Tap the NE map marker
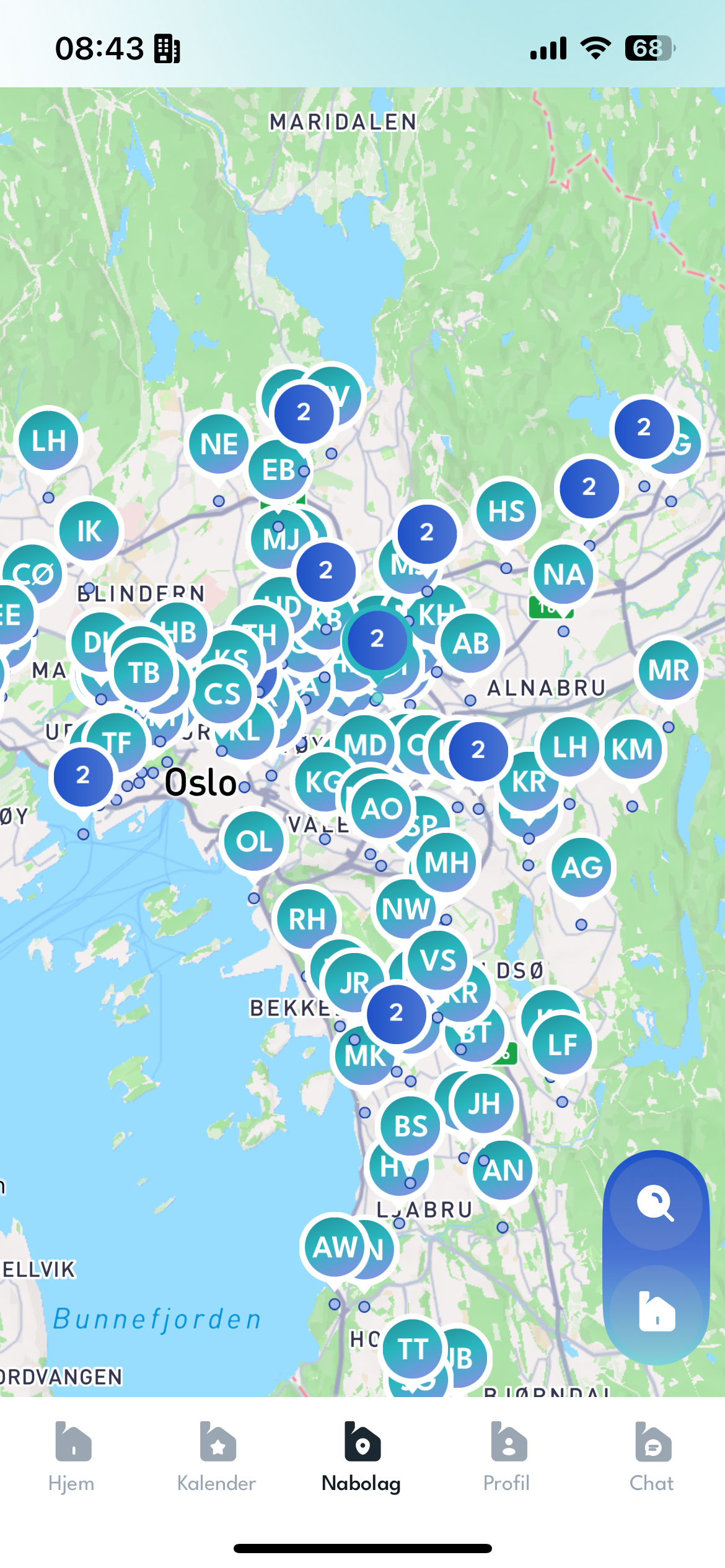This screenshot has width=725, height=1568. (x=219, y=444)
